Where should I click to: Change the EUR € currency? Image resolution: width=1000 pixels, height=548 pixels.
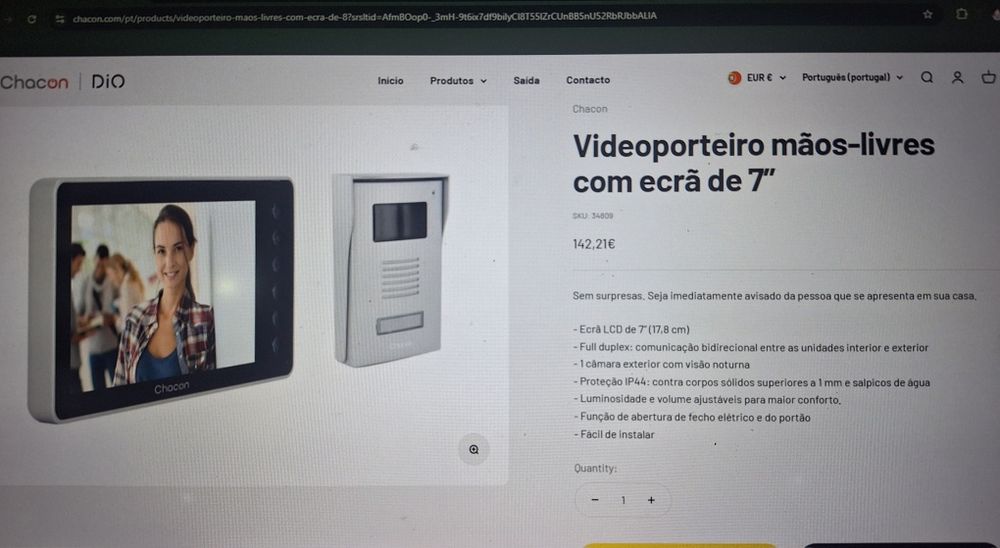(x=758, y=77)
